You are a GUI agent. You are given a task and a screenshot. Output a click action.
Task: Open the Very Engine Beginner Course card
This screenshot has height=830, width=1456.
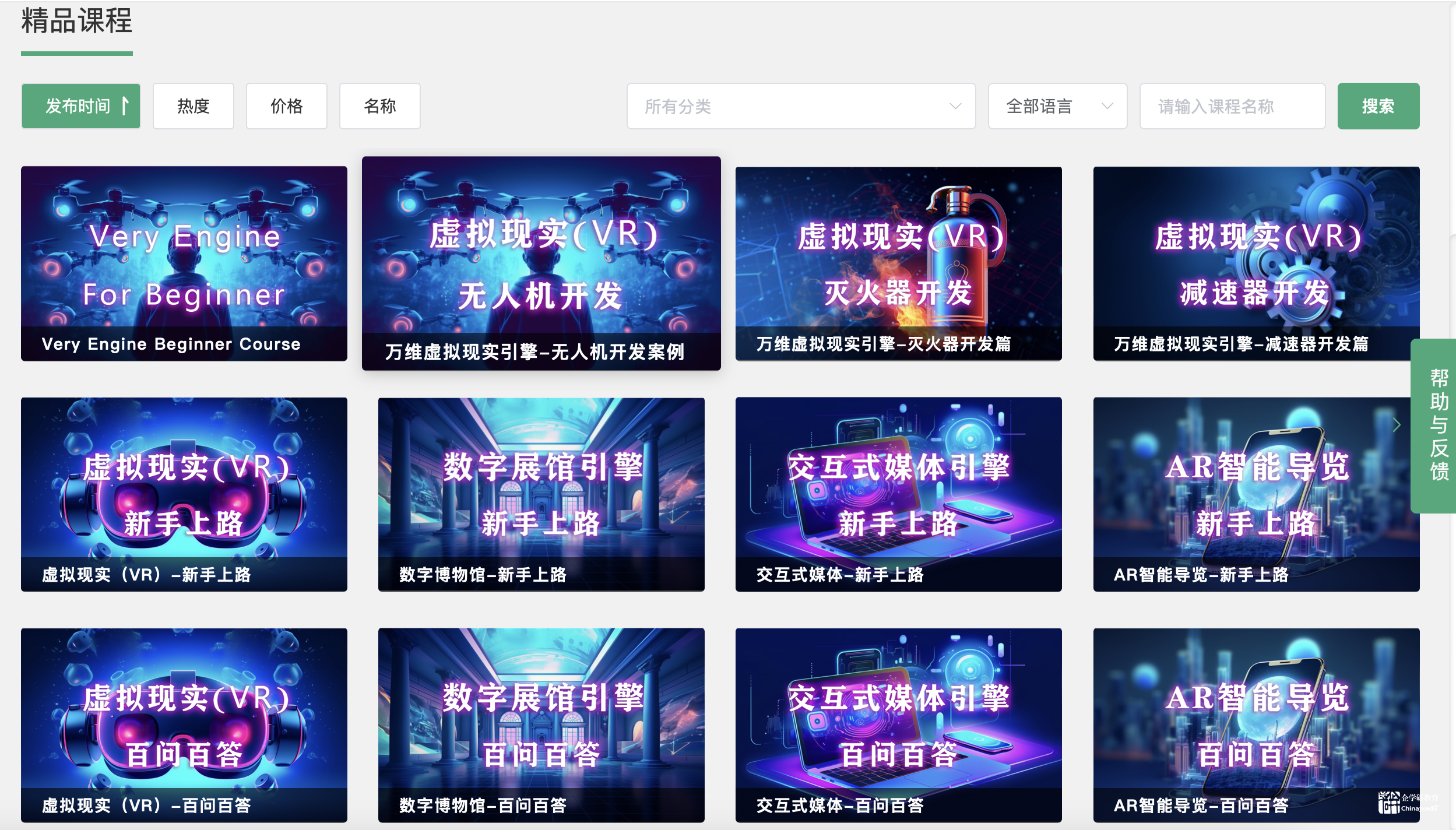pyautogui.click(x=184, y=263)
